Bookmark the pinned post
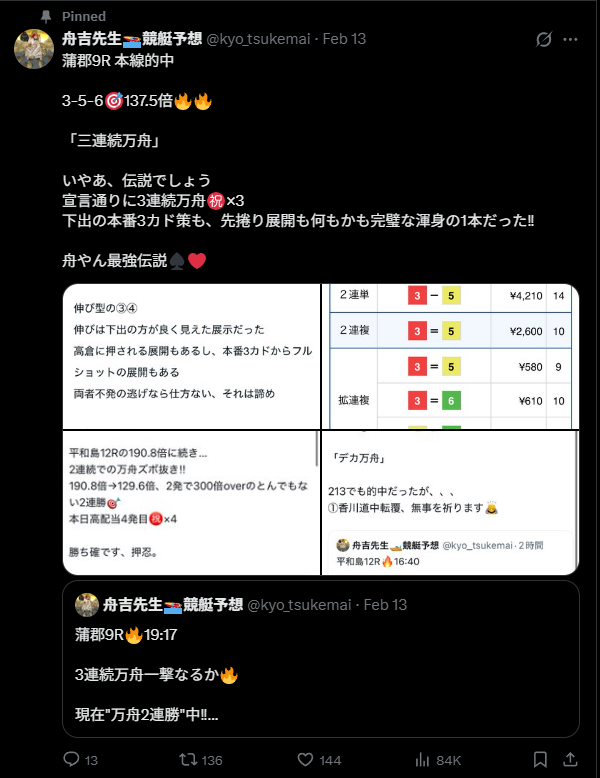 click(x=539, y=760)
